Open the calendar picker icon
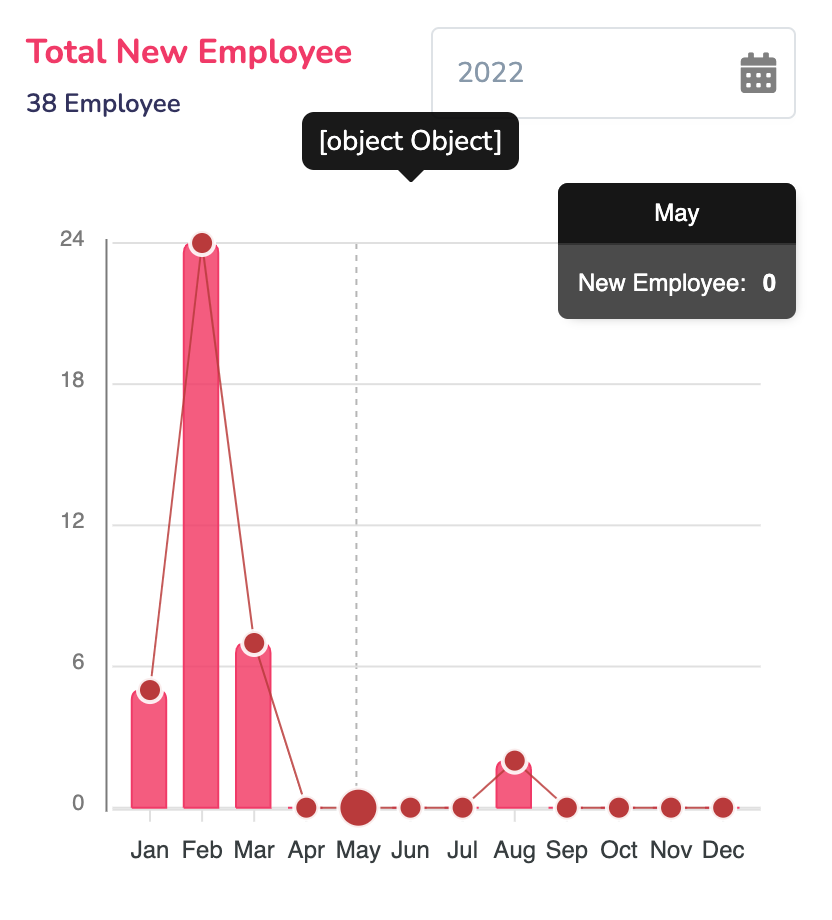 758,72
